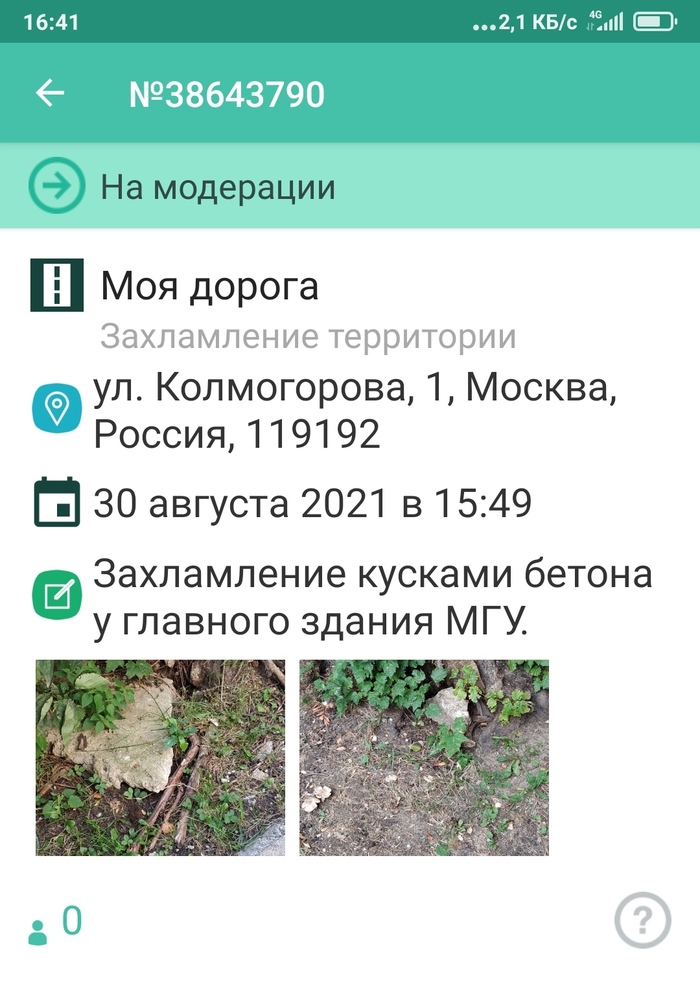Go back using the arrow icon
The width and height of the screenshot is (700, 985).
click(x=50, y=94)
